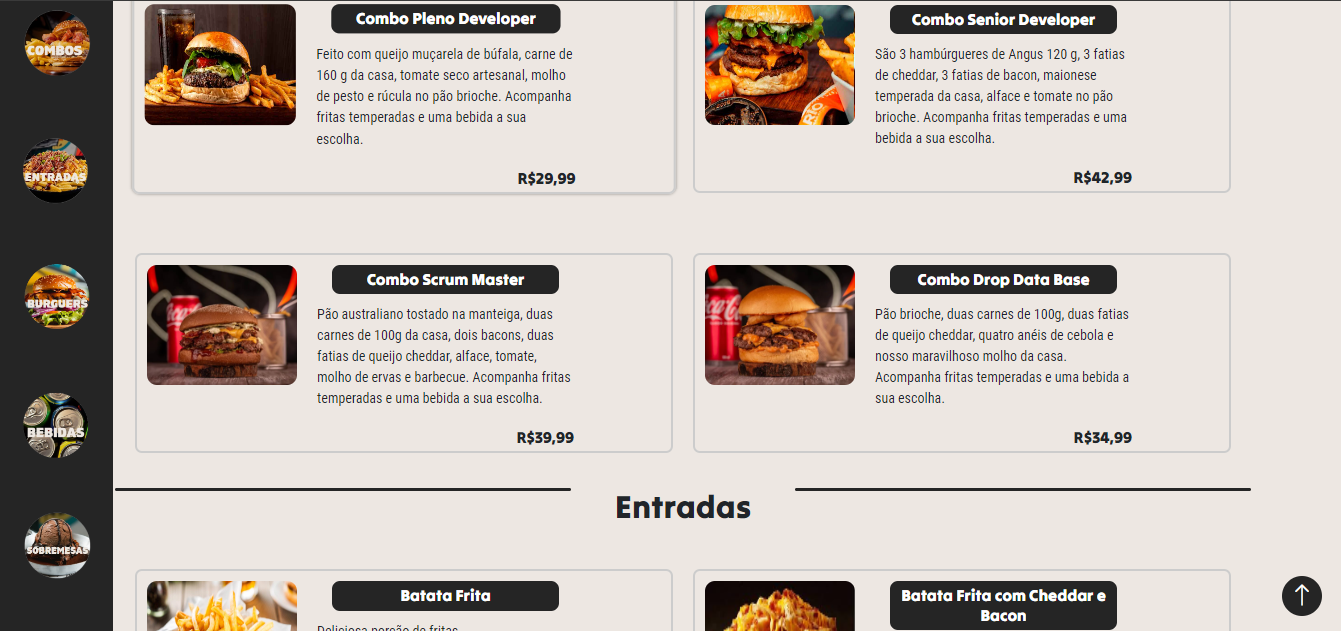Go to the Entradas category
The height and width of the screenshot is (631, 1341).
coord(57,171)
